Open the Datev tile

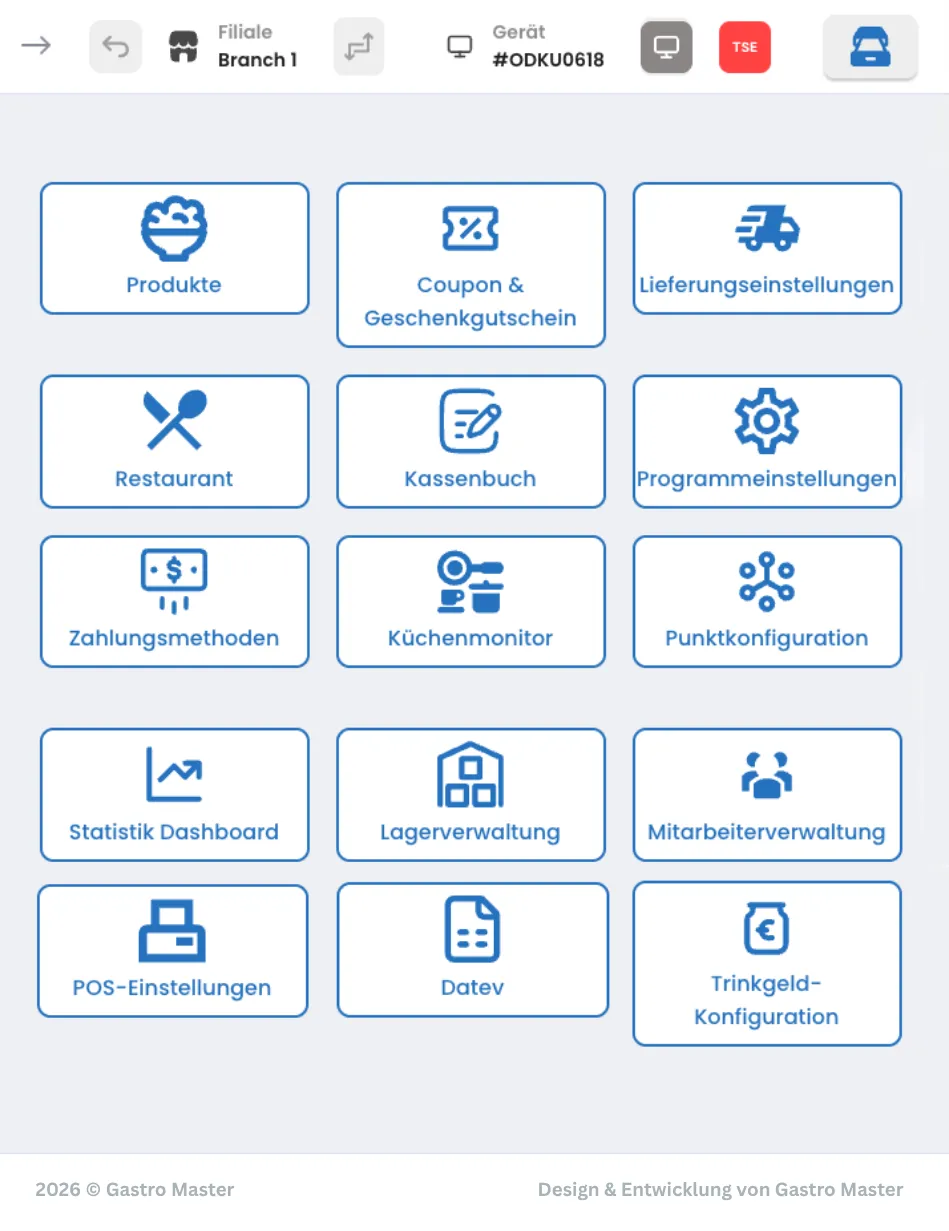473,950
